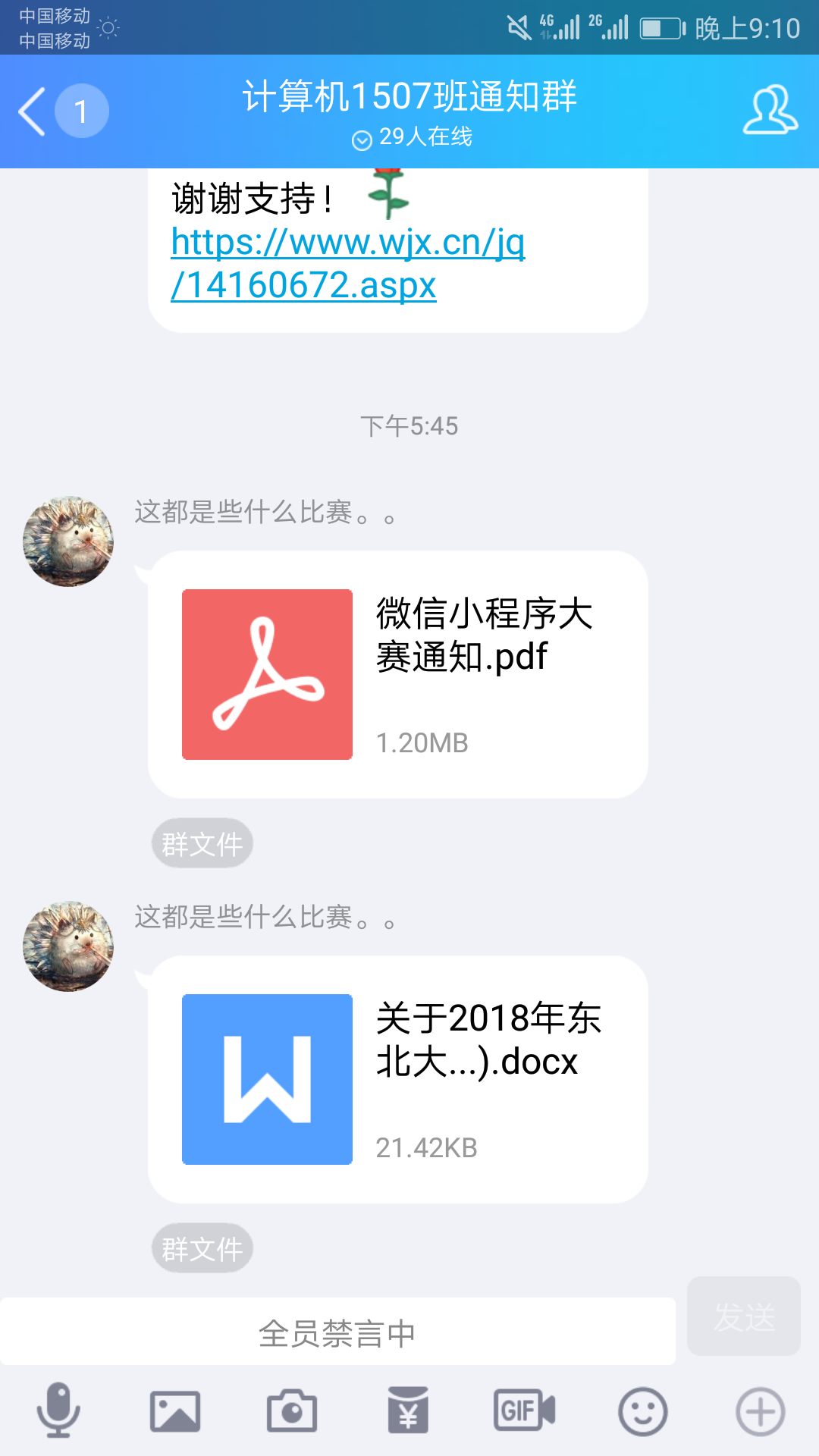Tap 群文件 tag under the docx file
The image size is (819, 1456).
click(202, 1248)
